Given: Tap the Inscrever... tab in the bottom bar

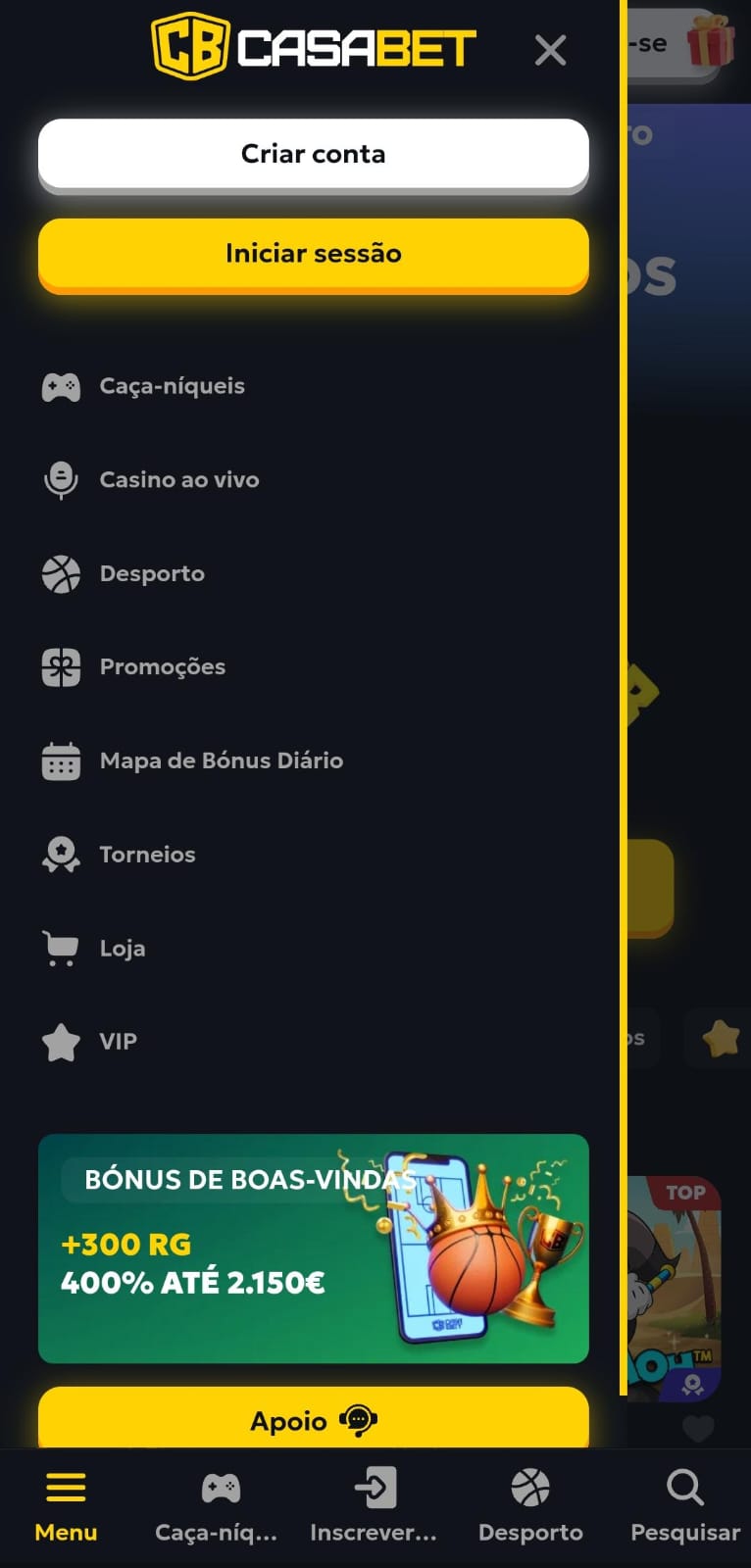Looking at the screenshot, I should [x=374, y=1506].
